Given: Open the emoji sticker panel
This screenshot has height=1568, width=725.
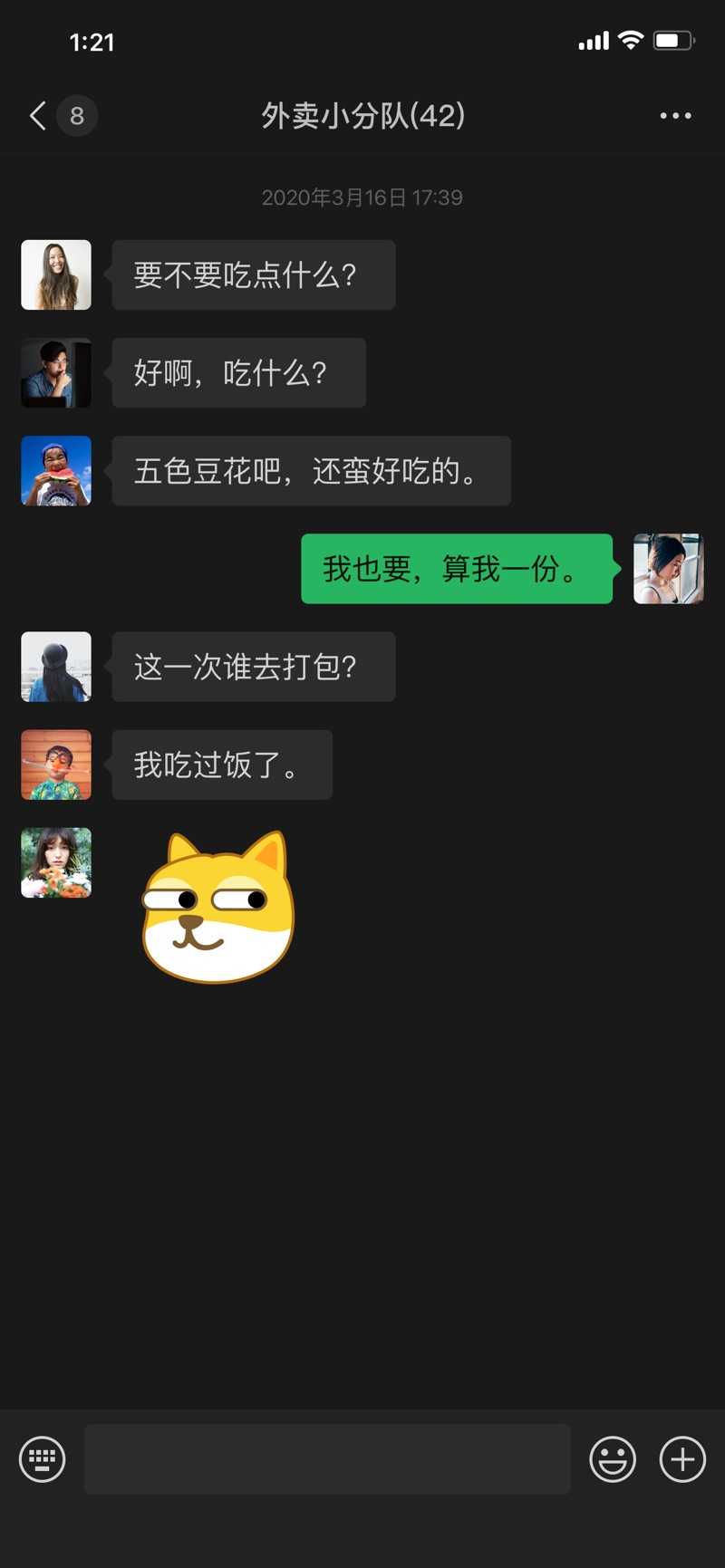Looking at the screenshot, I should 613,1459.
